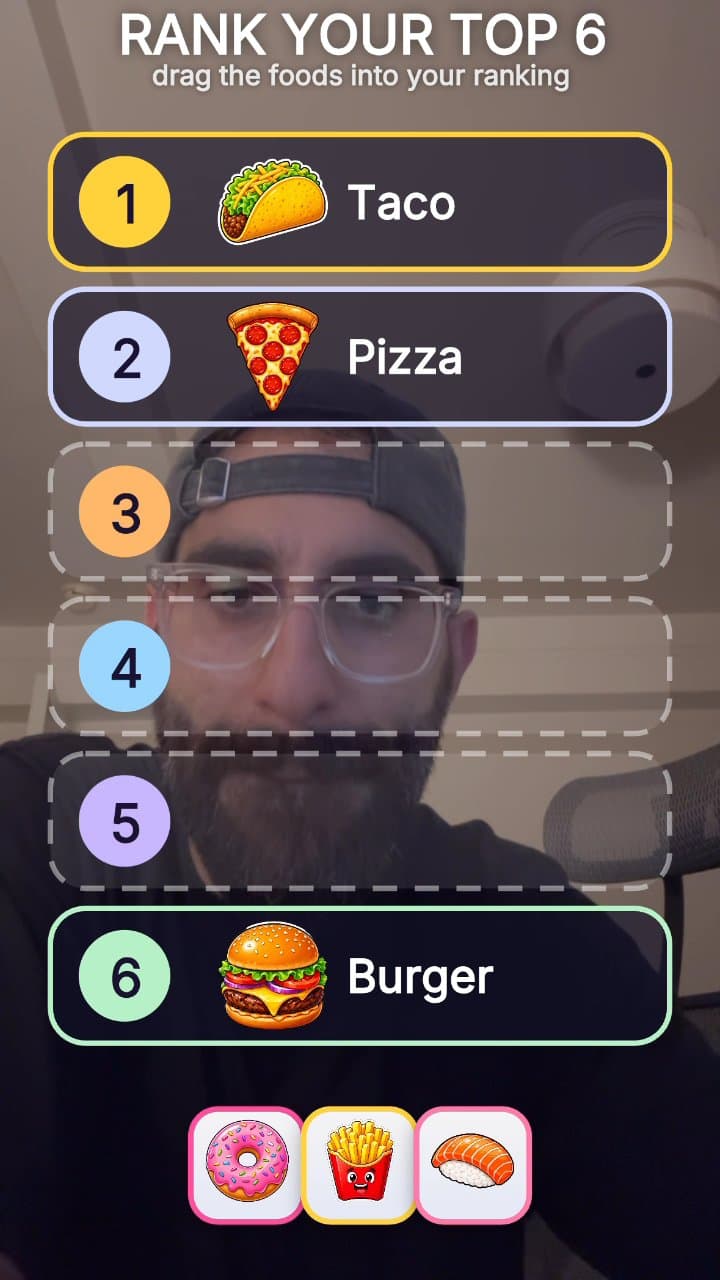Tap the Burger card in rank 6
Screen dimensions: 720x1280
tap(360, 976)
